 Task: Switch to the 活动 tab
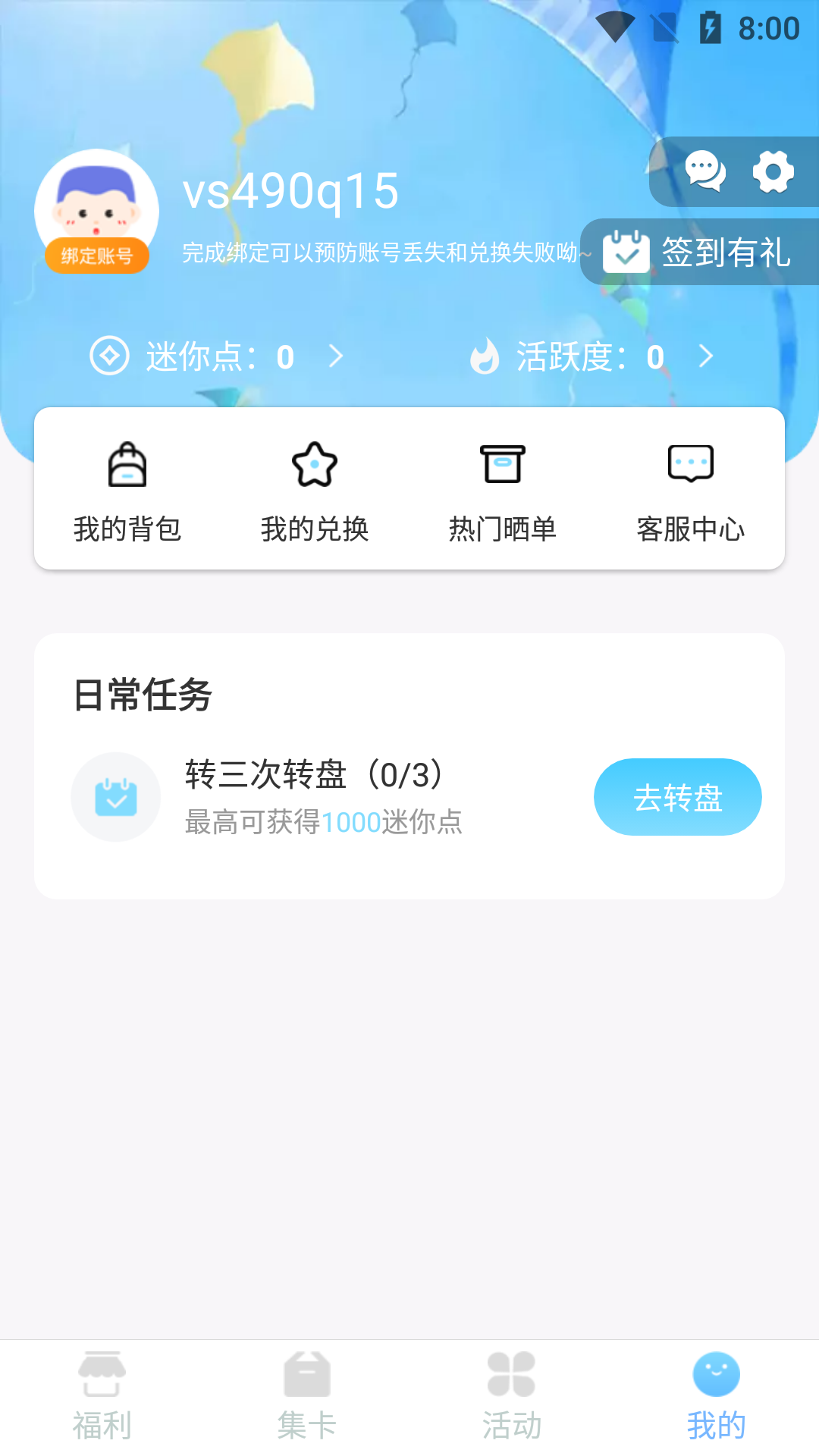click(512, 1396)
